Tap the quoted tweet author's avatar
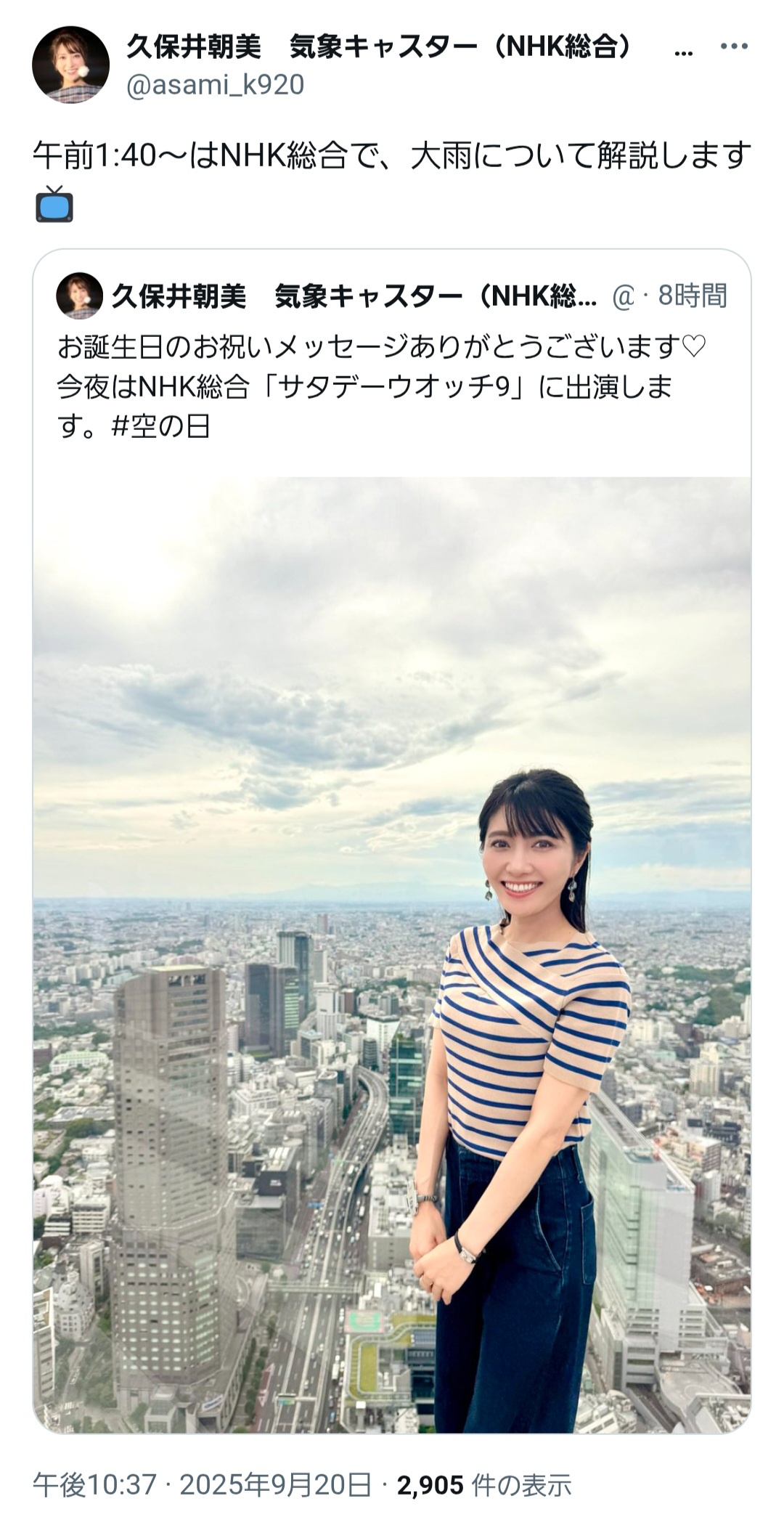Image resolution: width=784 pixels, height=1533 pixels. tap(79, 296)
